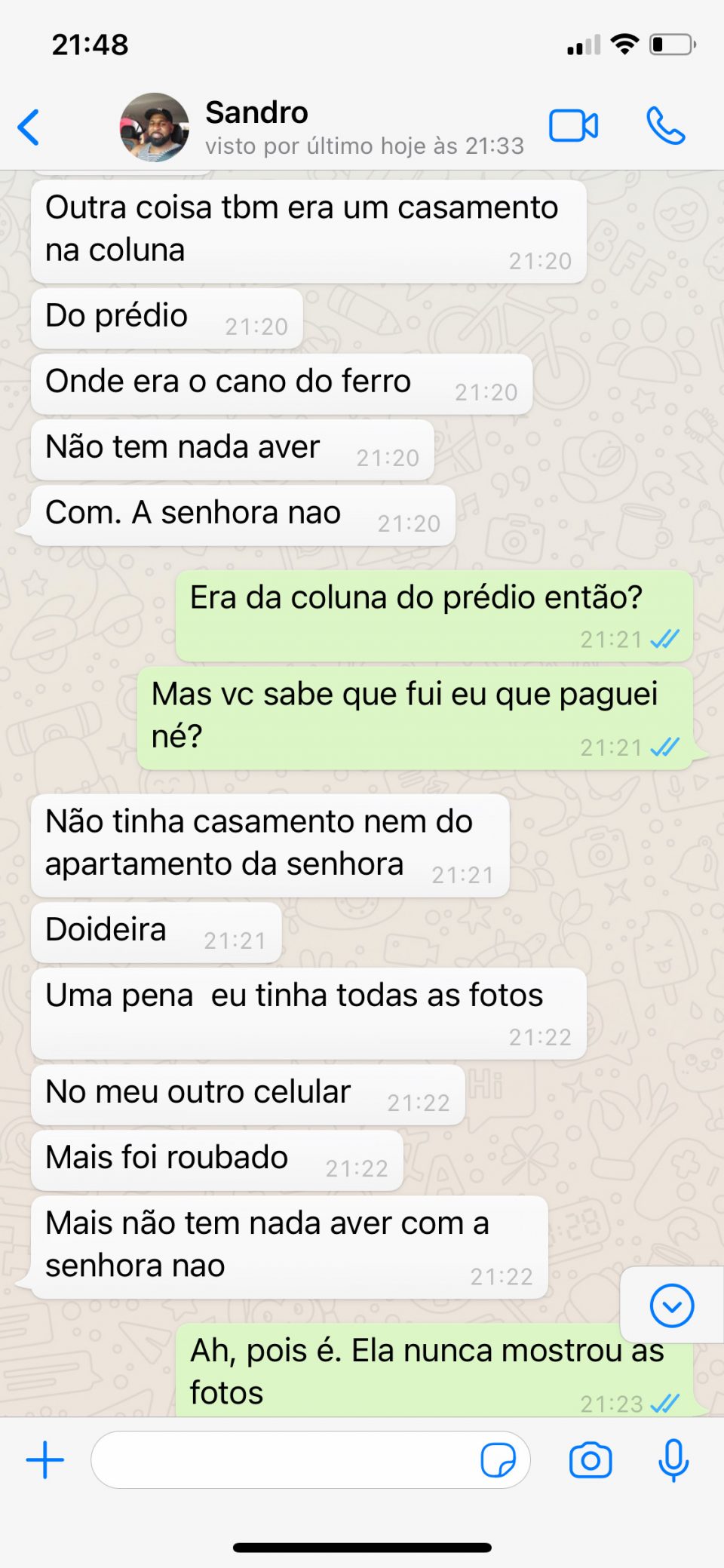Screen dimensions: 724x1568
Task: Tap Sandro's profile picture
Action: click(x=155, y=127)
